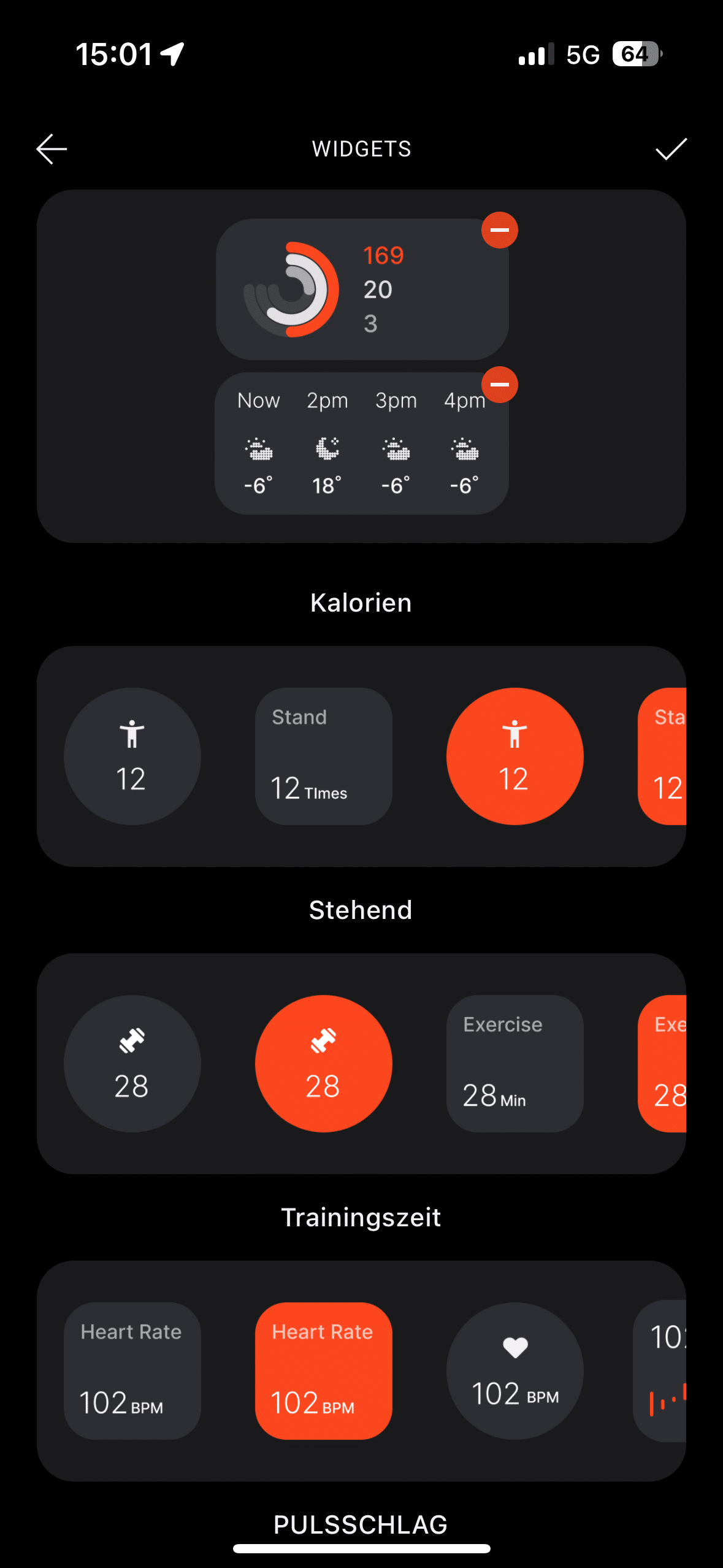Screen dimensions: 723x1568
Task: Confirm widget selection with the checkmark
Action: click(x=671, y=149)
